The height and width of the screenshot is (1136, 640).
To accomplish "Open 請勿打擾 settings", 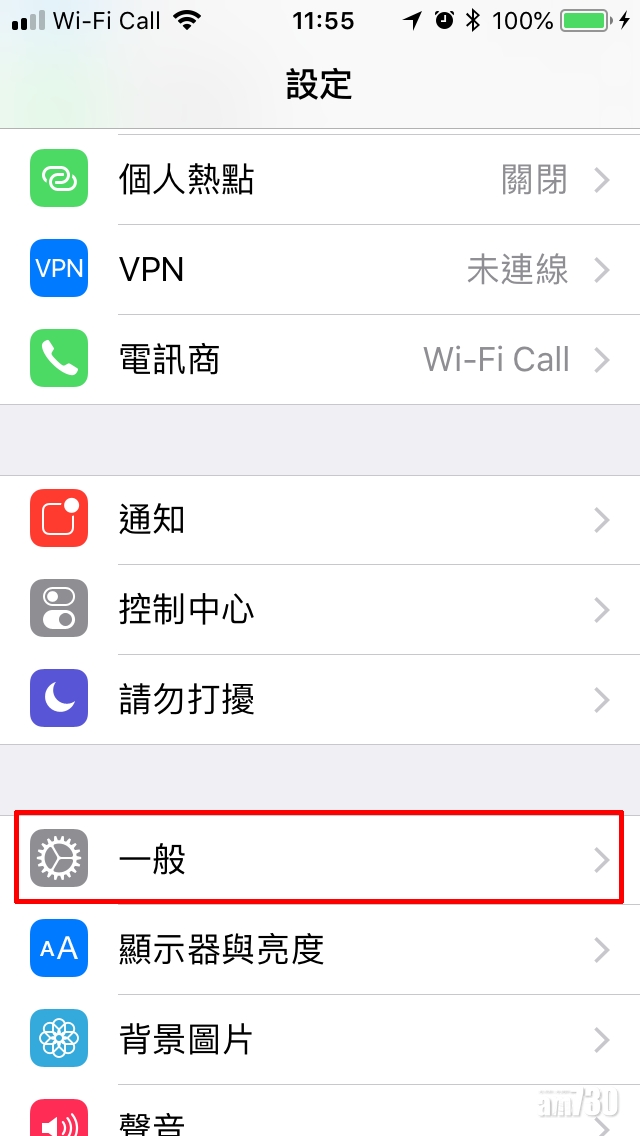I will coord(320,699).
